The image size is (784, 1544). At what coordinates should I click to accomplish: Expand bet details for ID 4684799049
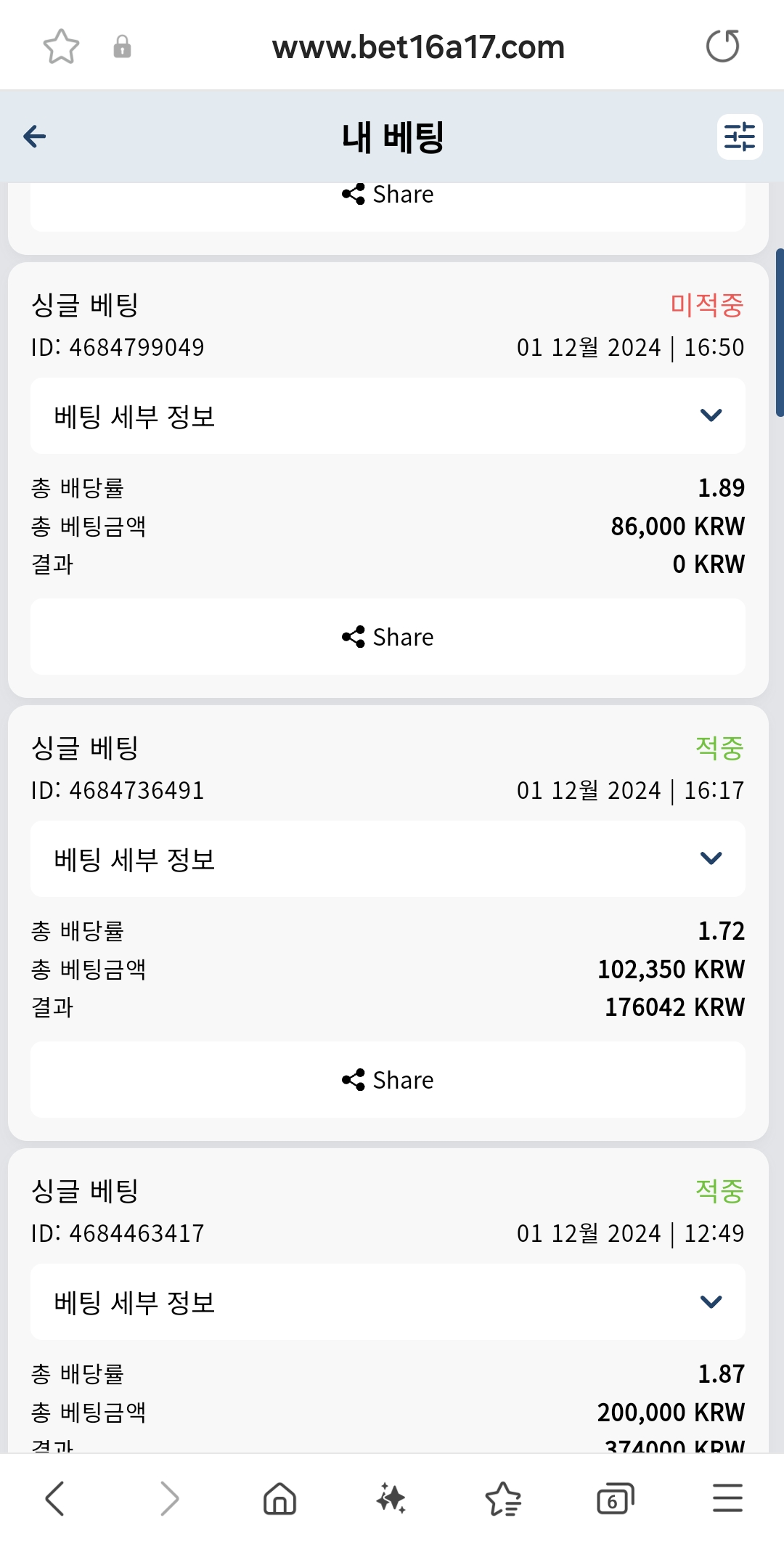tap(388, 416)
